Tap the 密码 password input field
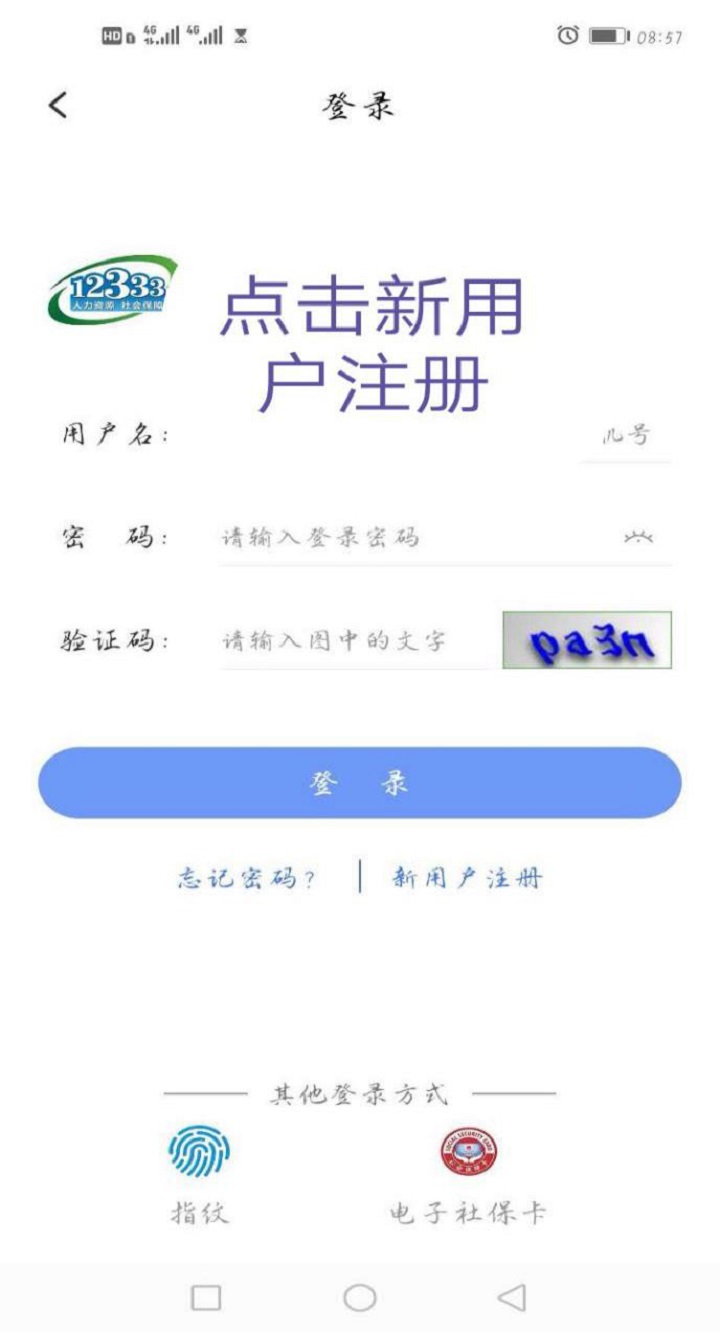Image resolution: width=720 pixels, height=1332 pixels. [x=410, y=538]
